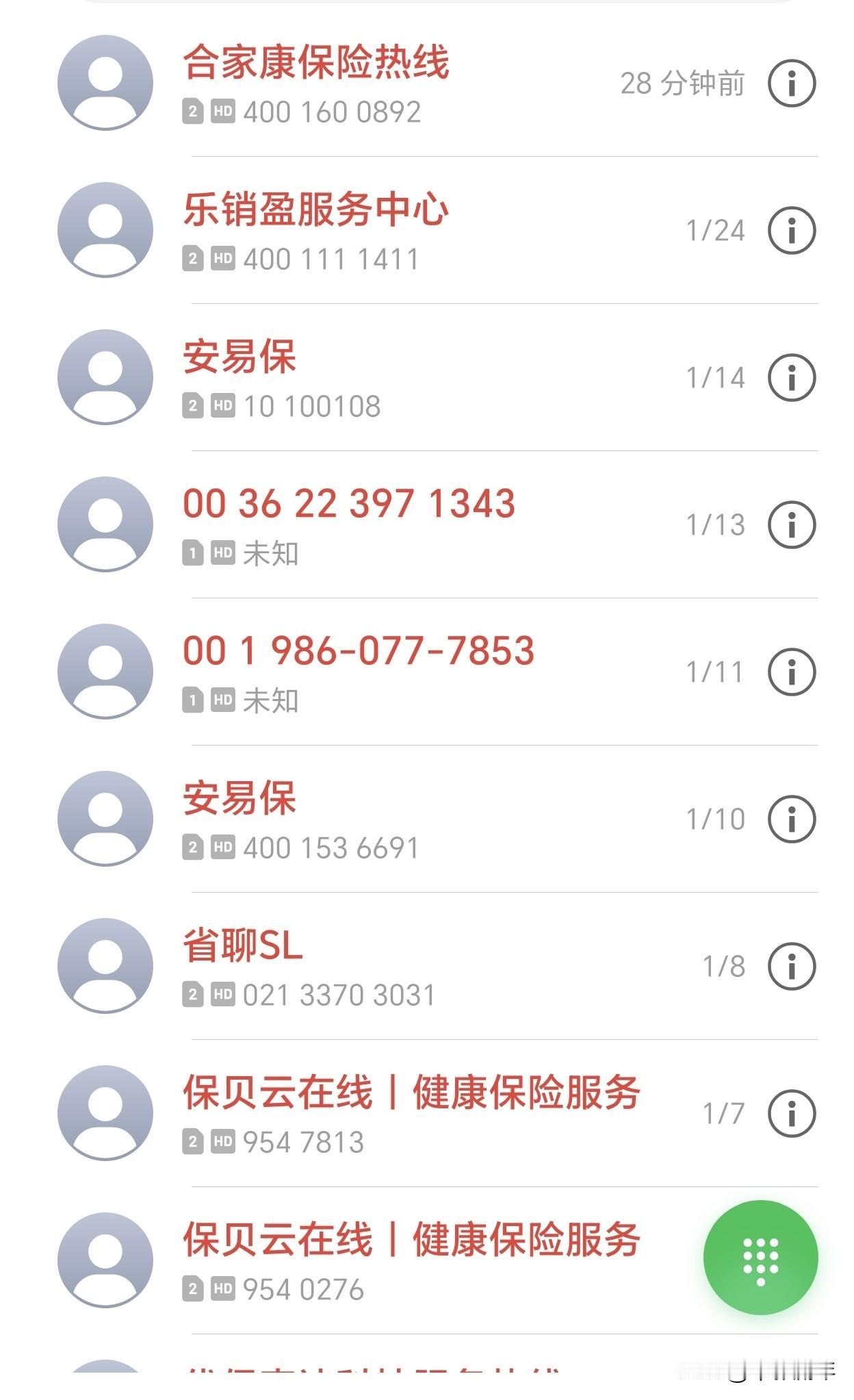The width and height of the screenshot is (854, 1400).
Task: Tap info icon for 00 1 986-077-7853
Action: [792, 672]
